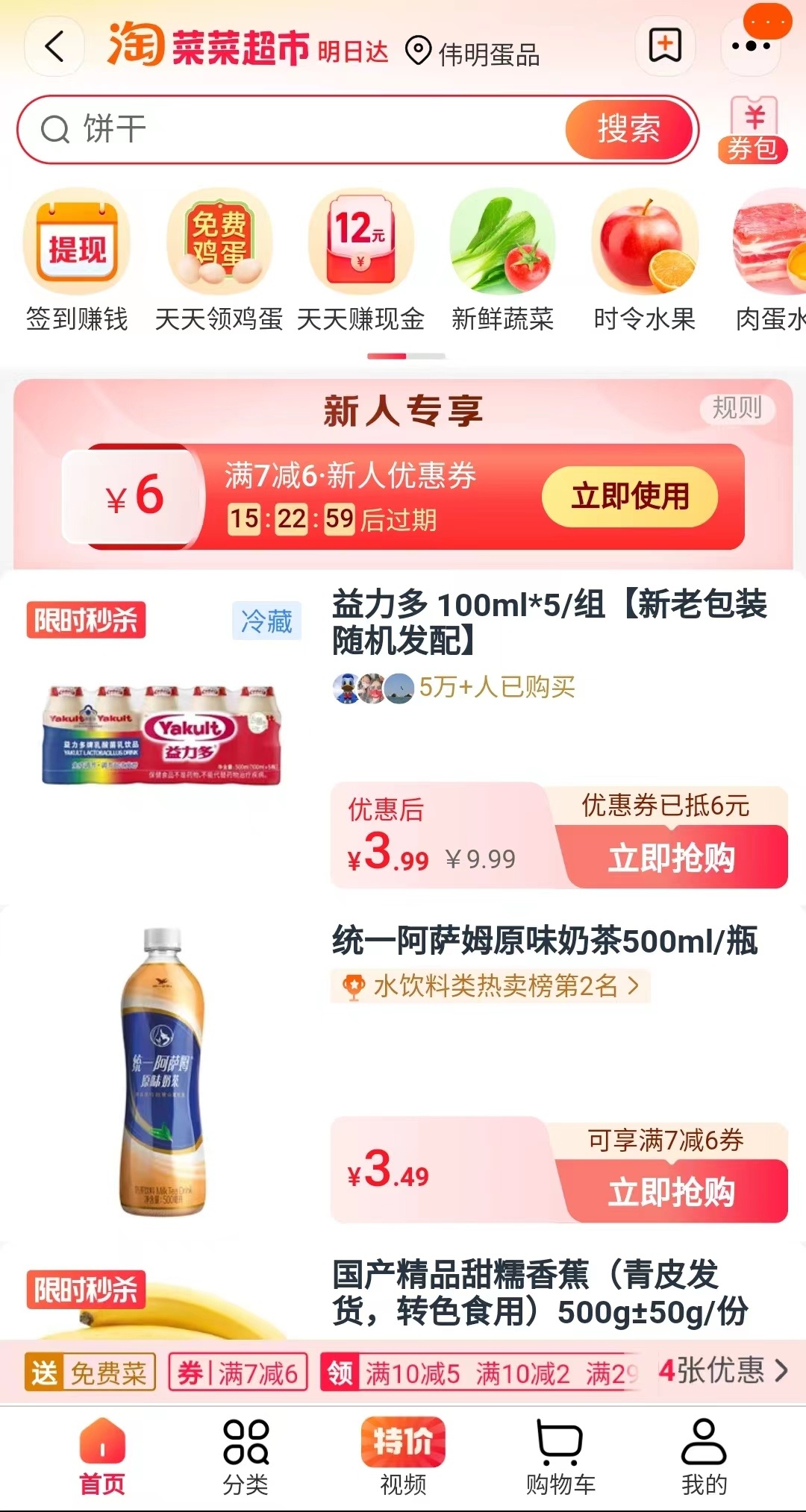The width and height of the screenshot is (806, 1512).
Task: Switch to the 分类 tab
Action: (246, 1456)
